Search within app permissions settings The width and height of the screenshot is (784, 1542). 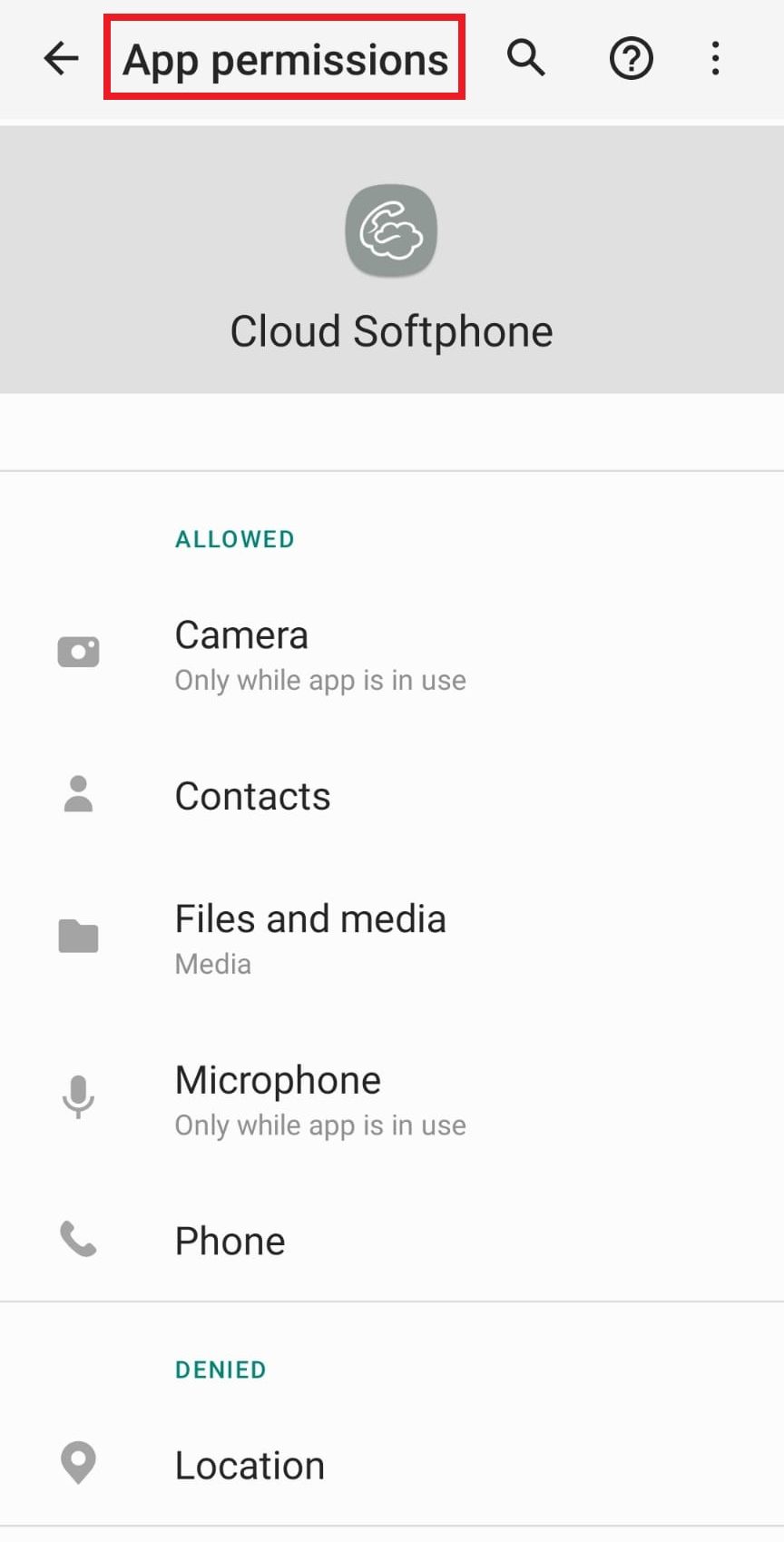(x=525, y=59)
